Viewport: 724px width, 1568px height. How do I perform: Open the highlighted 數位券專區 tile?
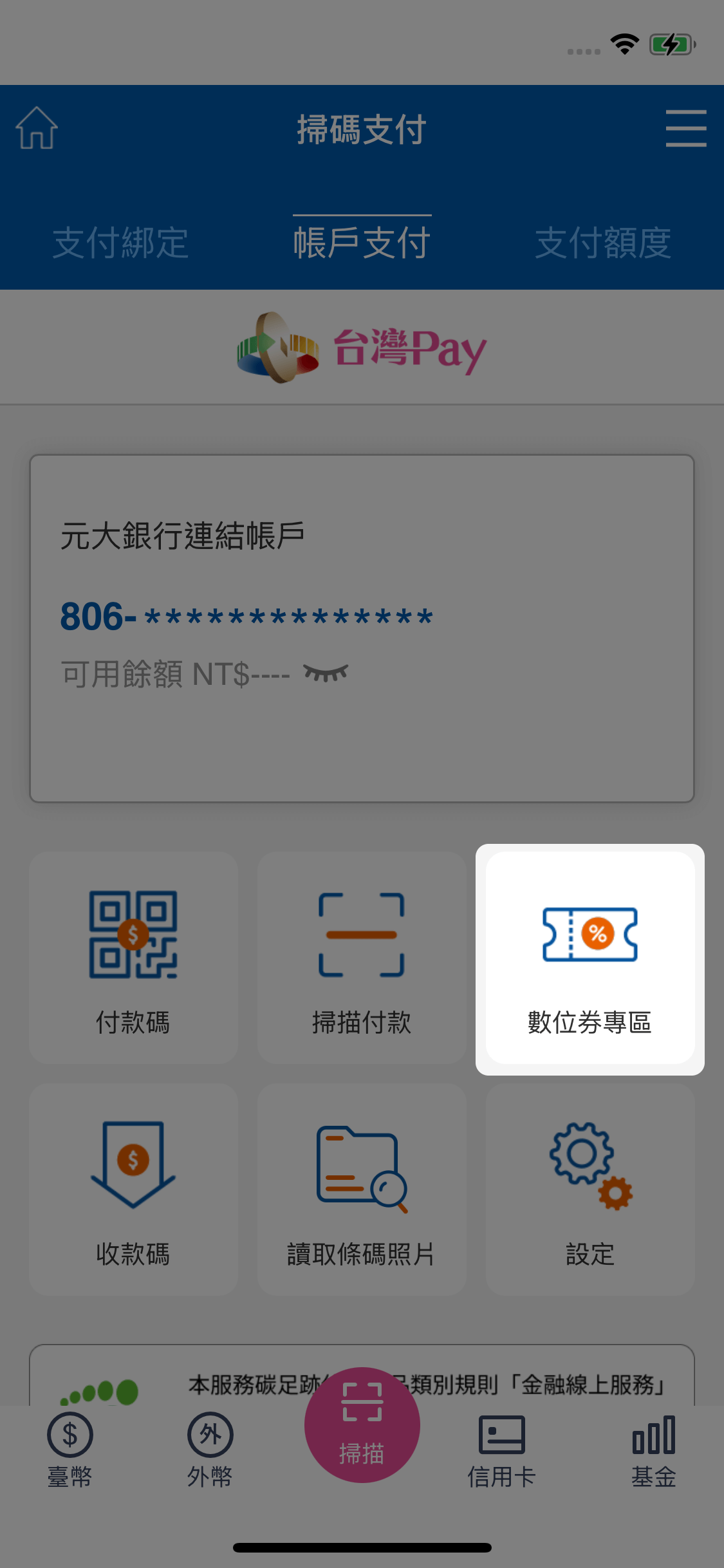click(590, 958)
